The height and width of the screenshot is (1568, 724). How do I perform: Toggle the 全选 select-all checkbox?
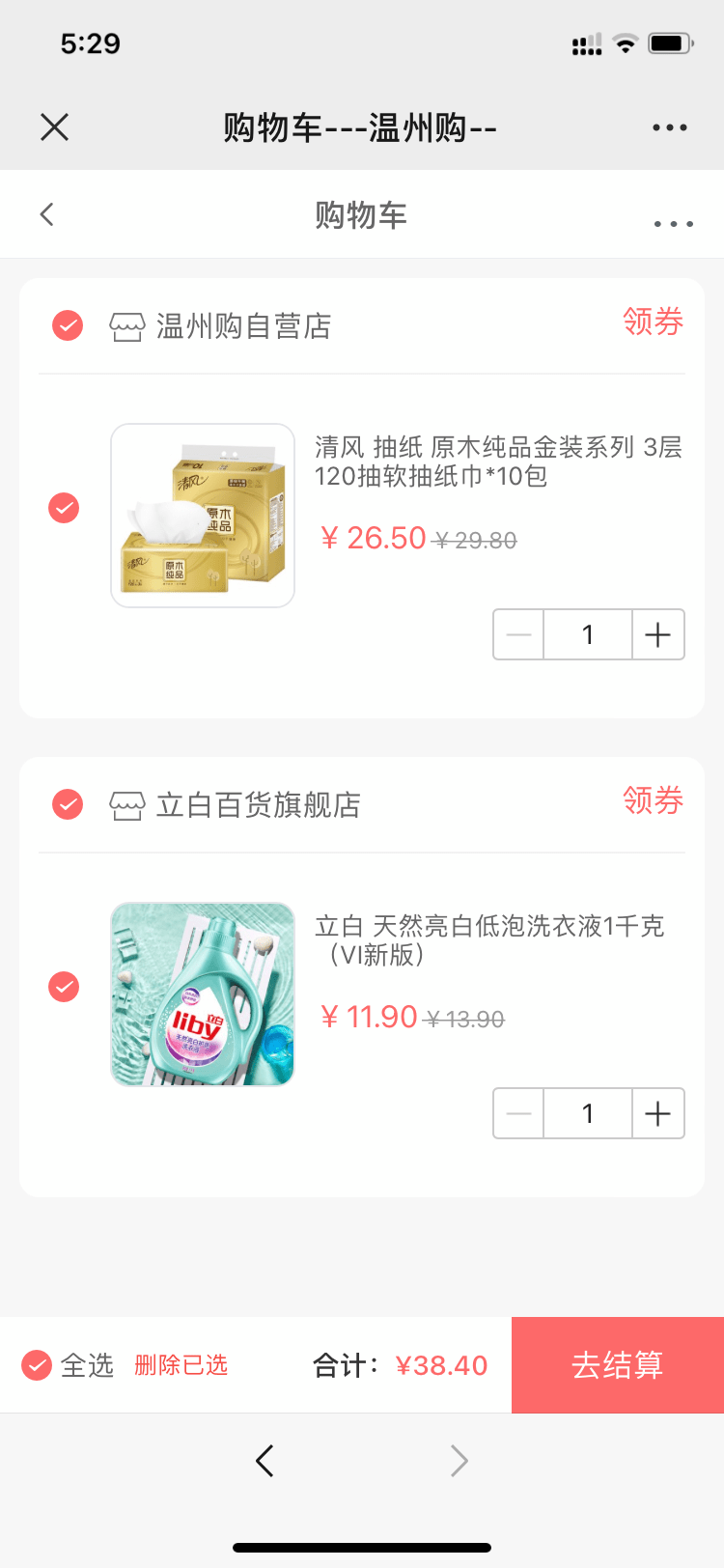coord(37,1365)
